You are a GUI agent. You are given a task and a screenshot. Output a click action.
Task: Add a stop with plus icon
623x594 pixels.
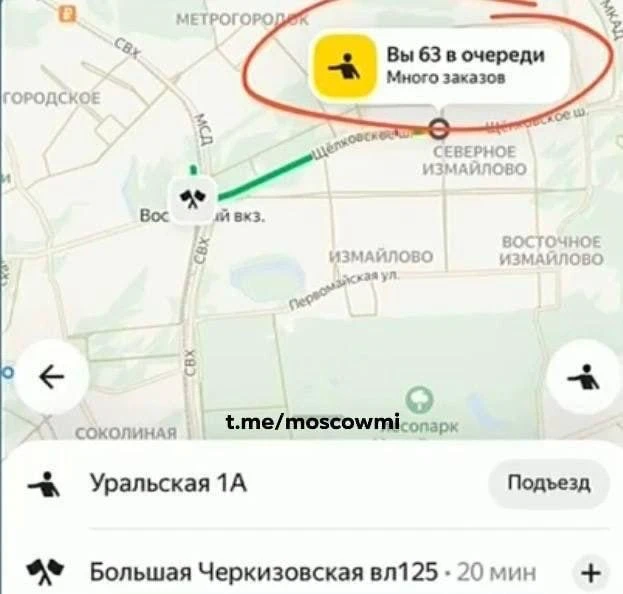point(590,573)
